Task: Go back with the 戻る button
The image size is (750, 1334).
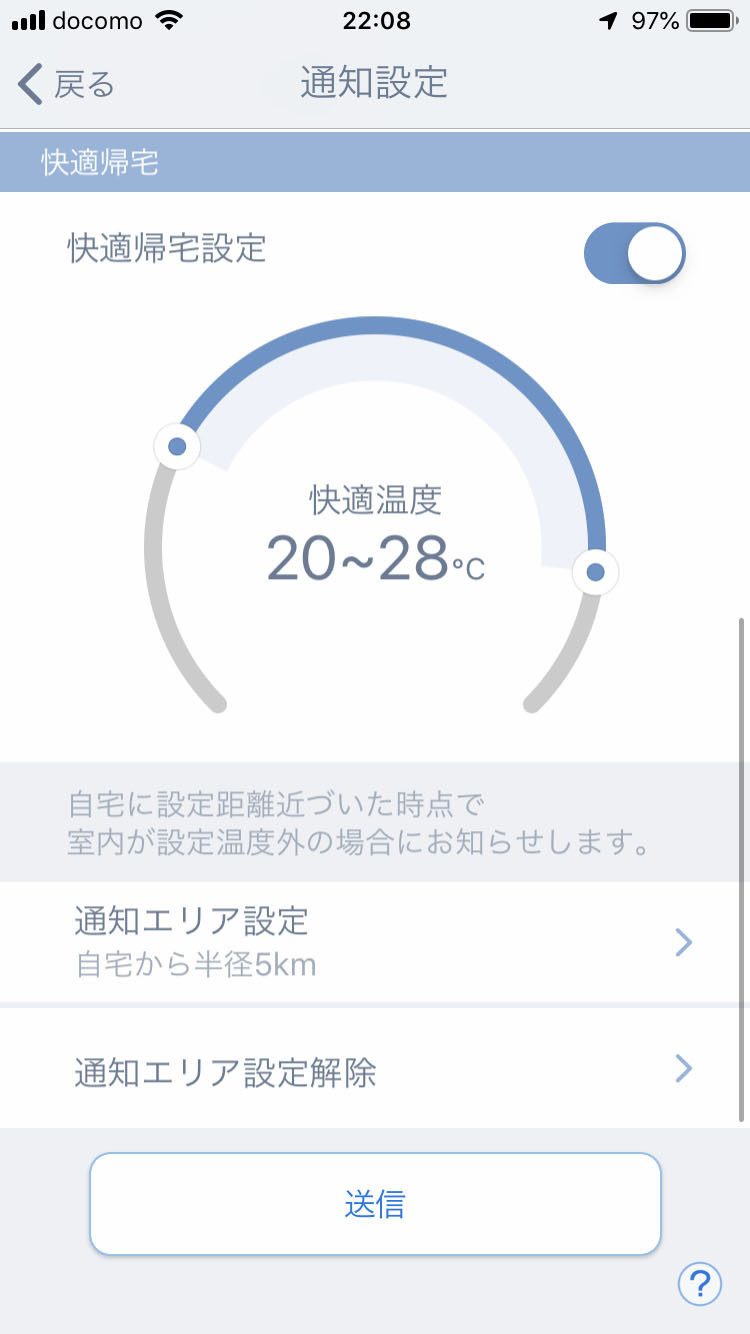Action: click(x=66, y=85)
